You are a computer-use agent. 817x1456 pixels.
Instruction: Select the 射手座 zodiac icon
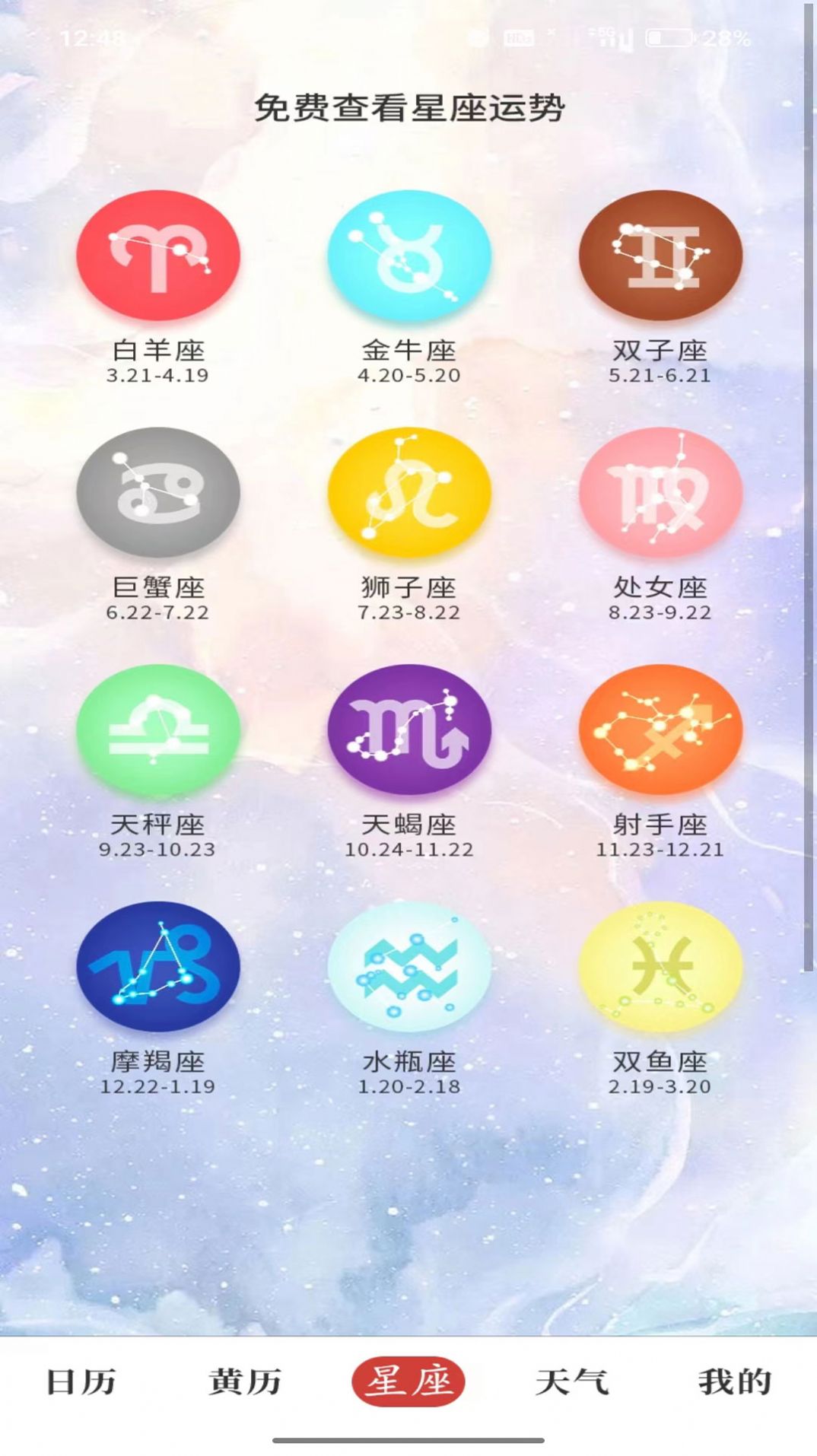point(660,730)
